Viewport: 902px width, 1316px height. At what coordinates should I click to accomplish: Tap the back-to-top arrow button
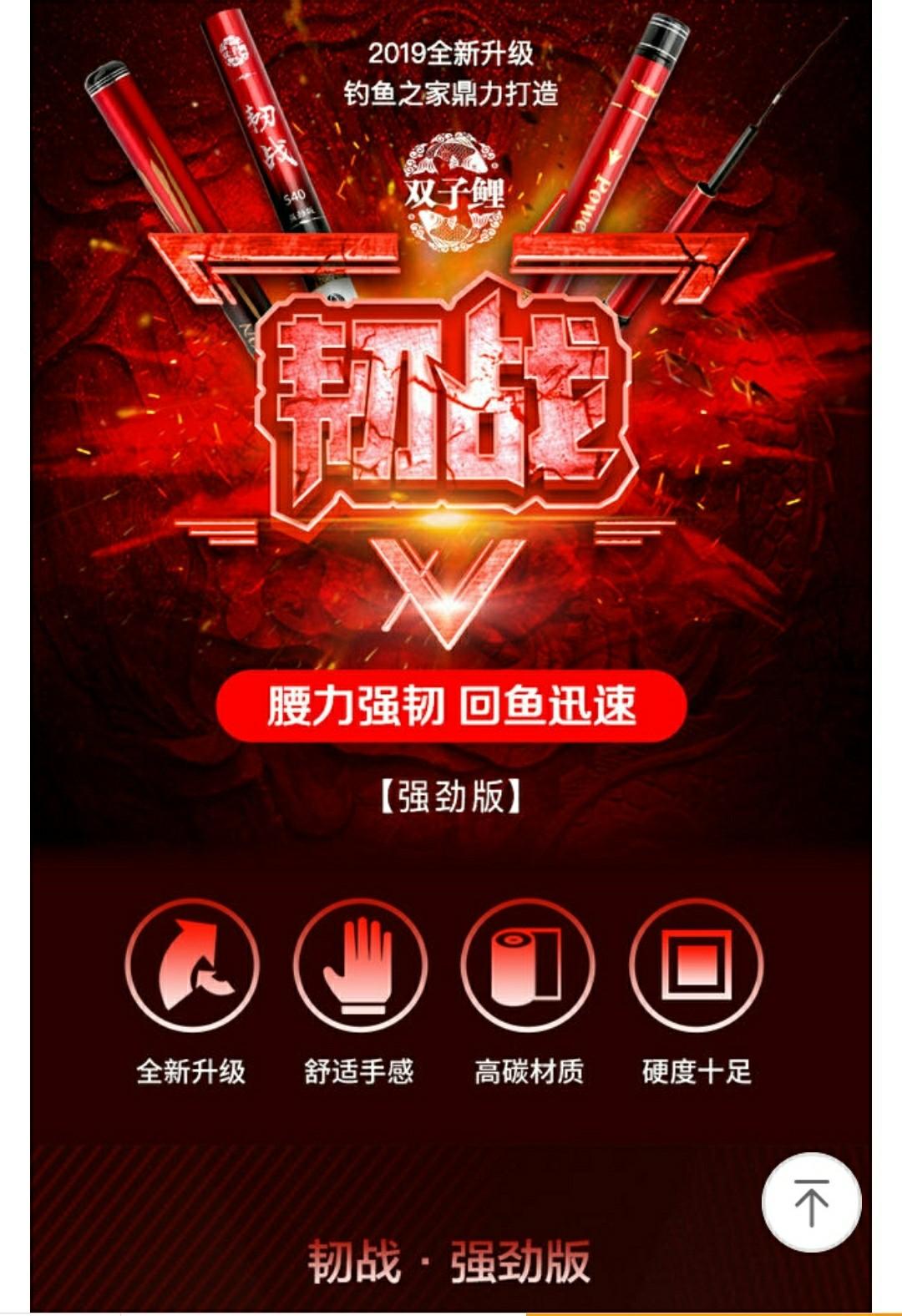[811, 1202]
